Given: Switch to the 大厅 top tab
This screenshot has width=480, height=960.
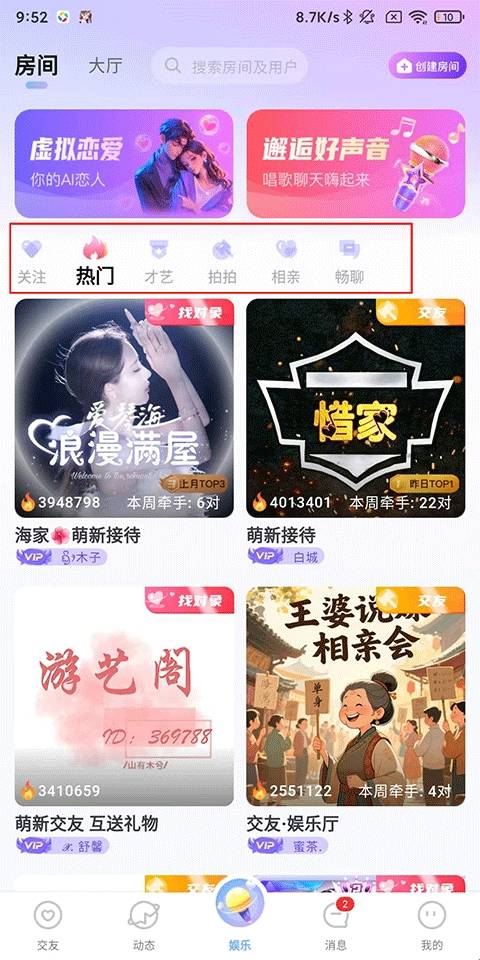Looking at the screenshot, I should click(105, 66).
